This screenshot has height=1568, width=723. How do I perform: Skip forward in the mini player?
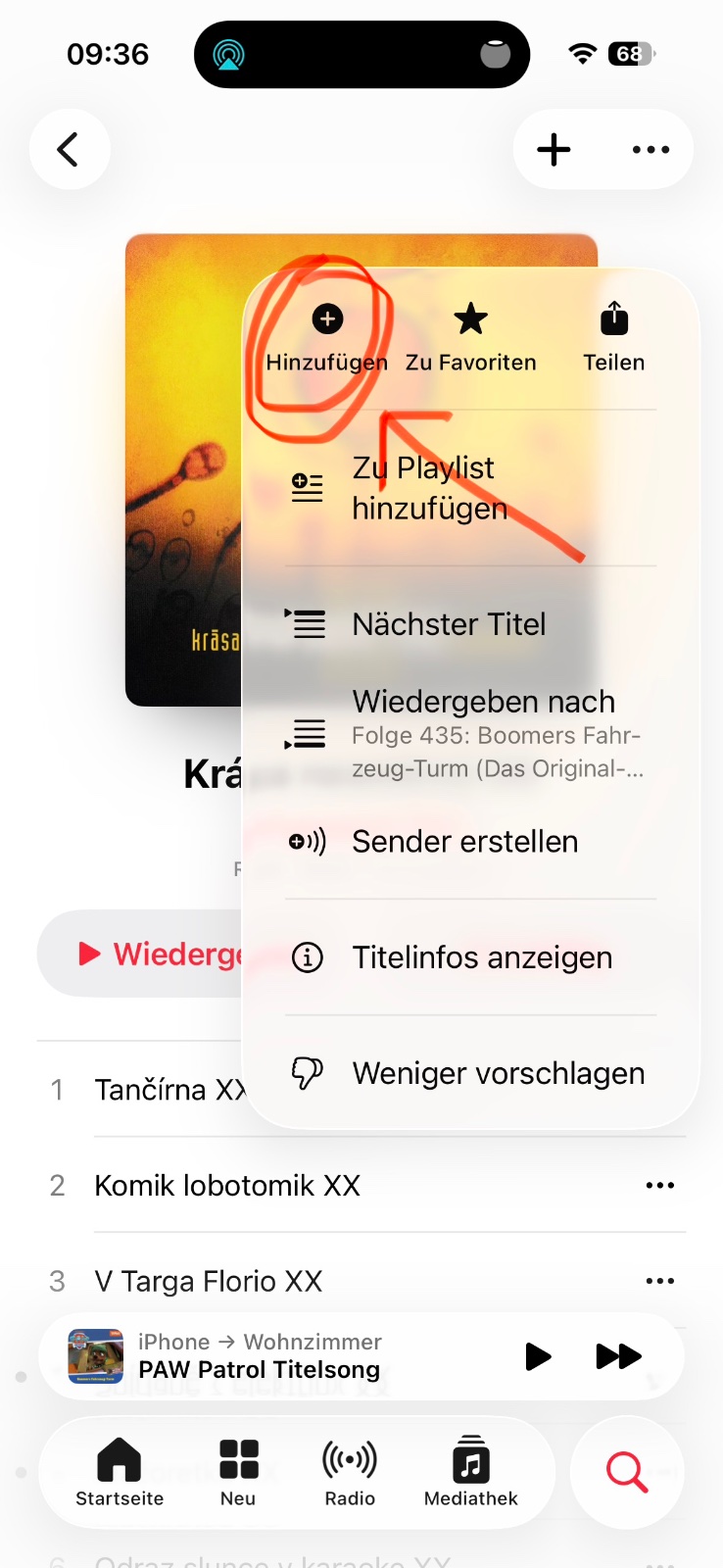[618, 1356]
